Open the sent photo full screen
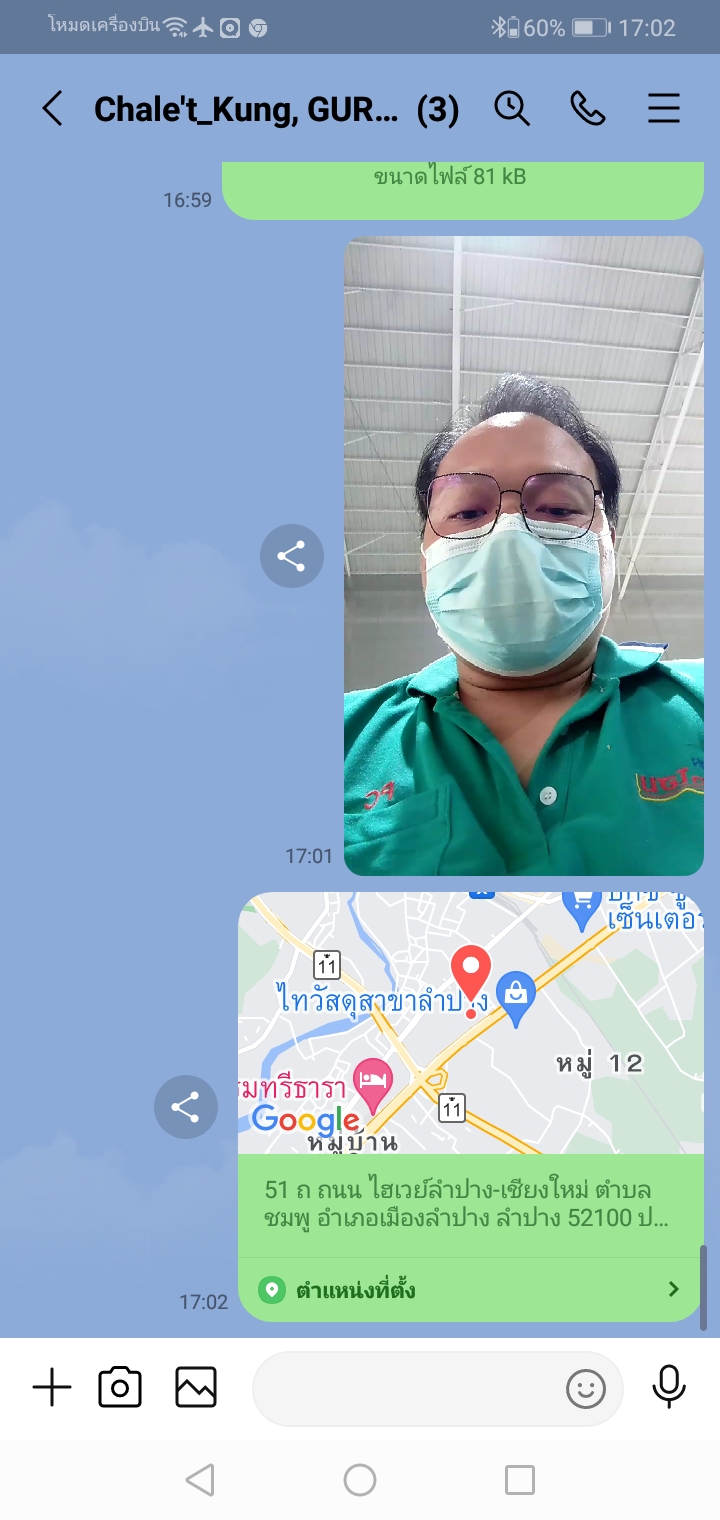 point(523,556)
